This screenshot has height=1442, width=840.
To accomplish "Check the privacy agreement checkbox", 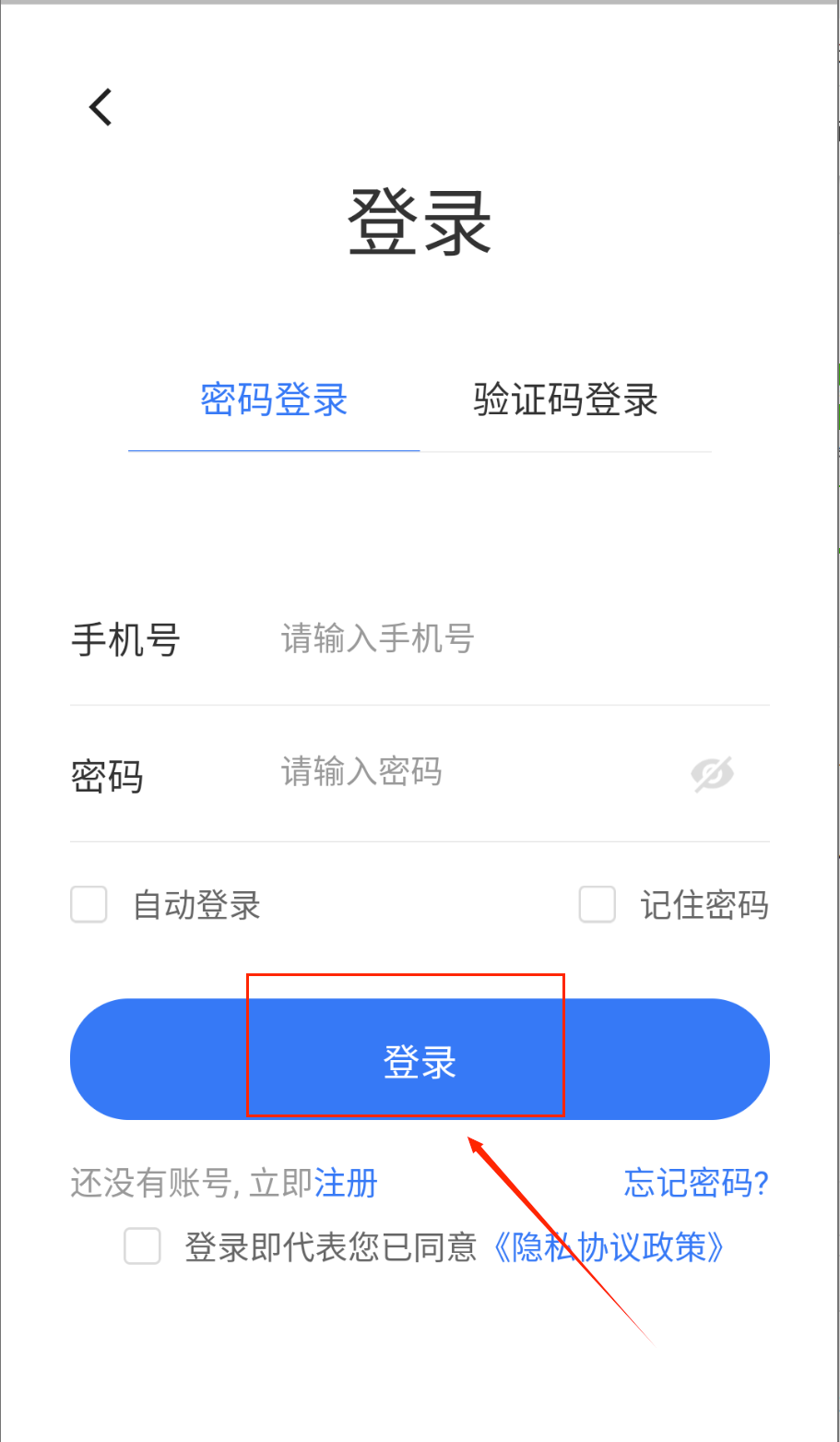I will tap(143, 1246).
